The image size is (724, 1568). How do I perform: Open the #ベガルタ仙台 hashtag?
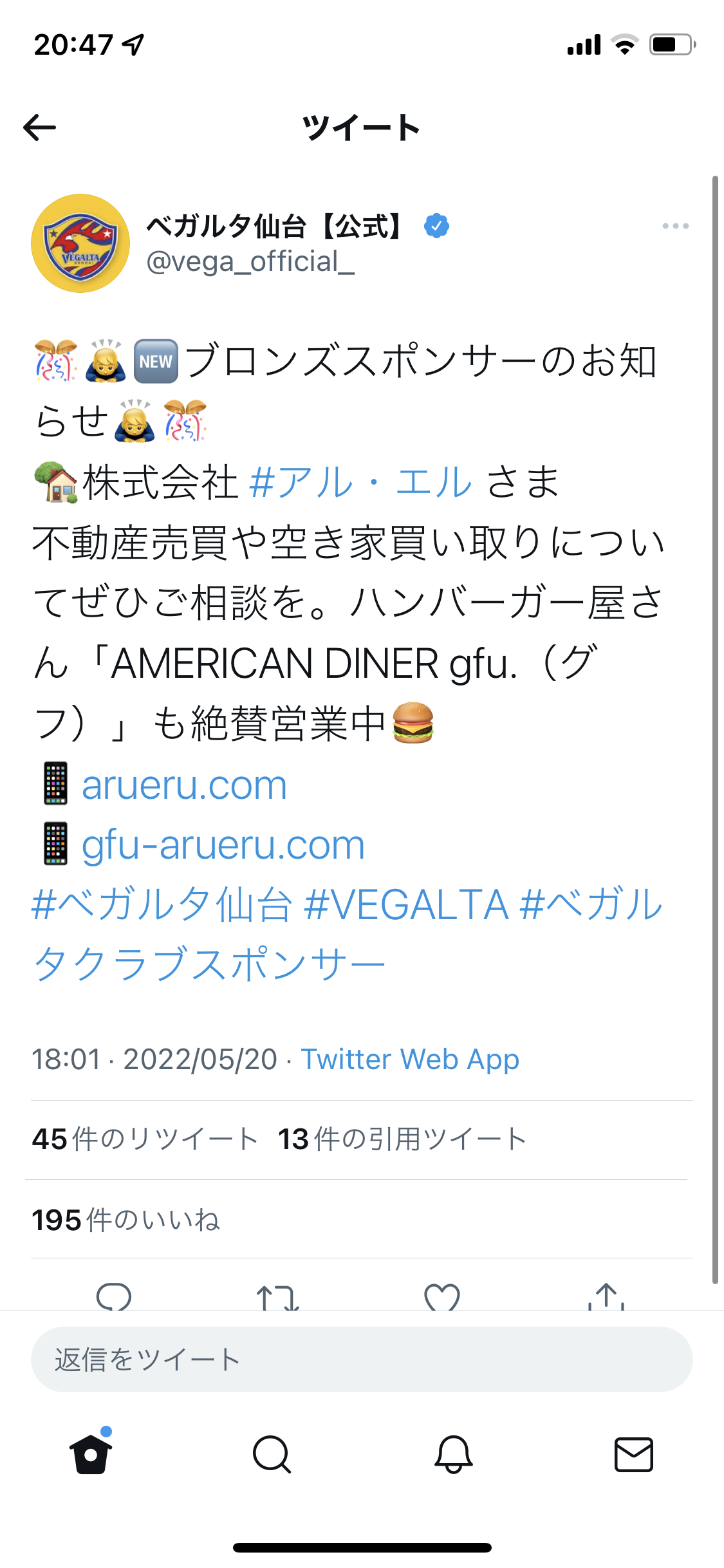pyautogui.click(x=162, y=904)
